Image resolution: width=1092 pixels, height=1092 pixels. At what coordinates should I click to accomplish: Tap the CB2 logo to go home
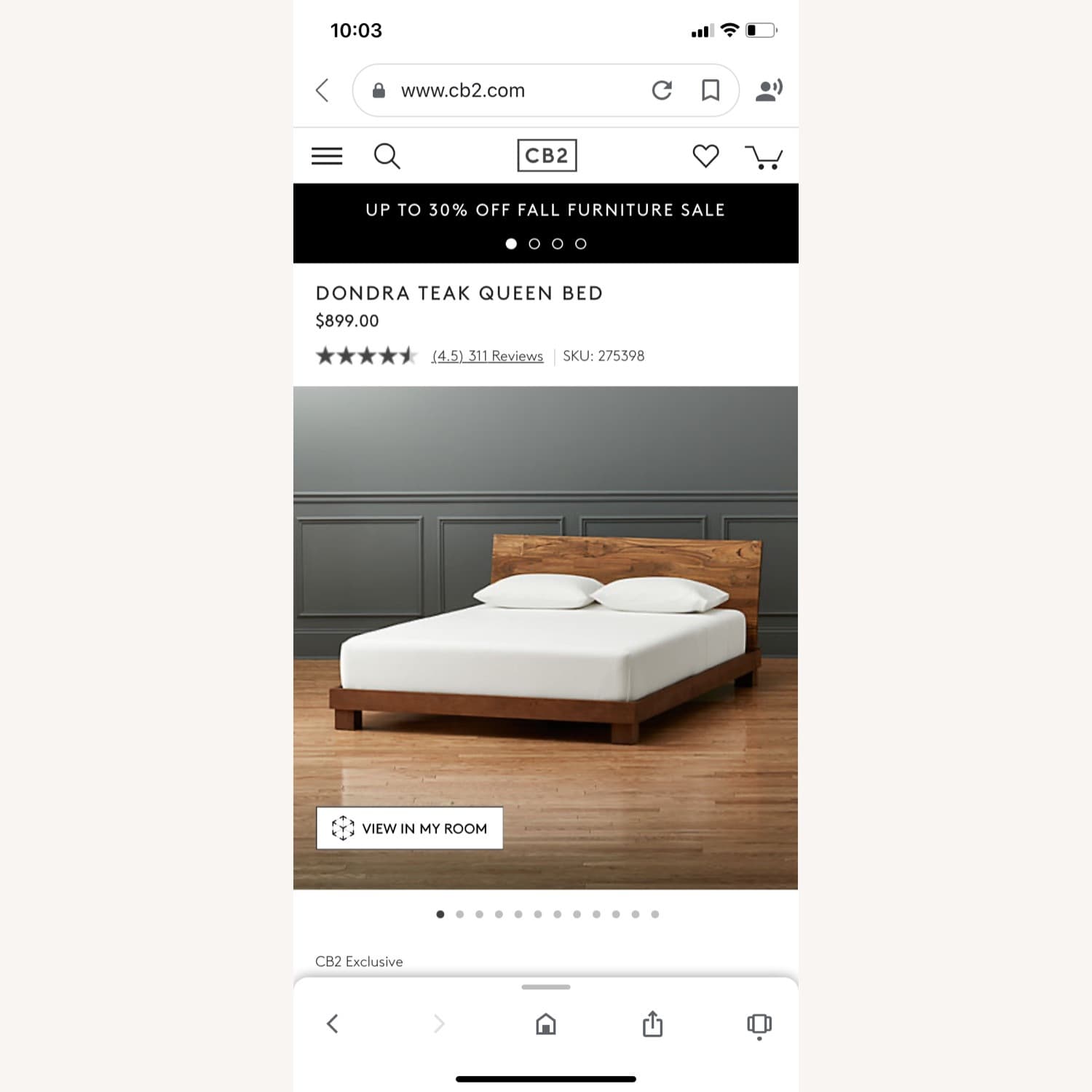coord(547,156)
